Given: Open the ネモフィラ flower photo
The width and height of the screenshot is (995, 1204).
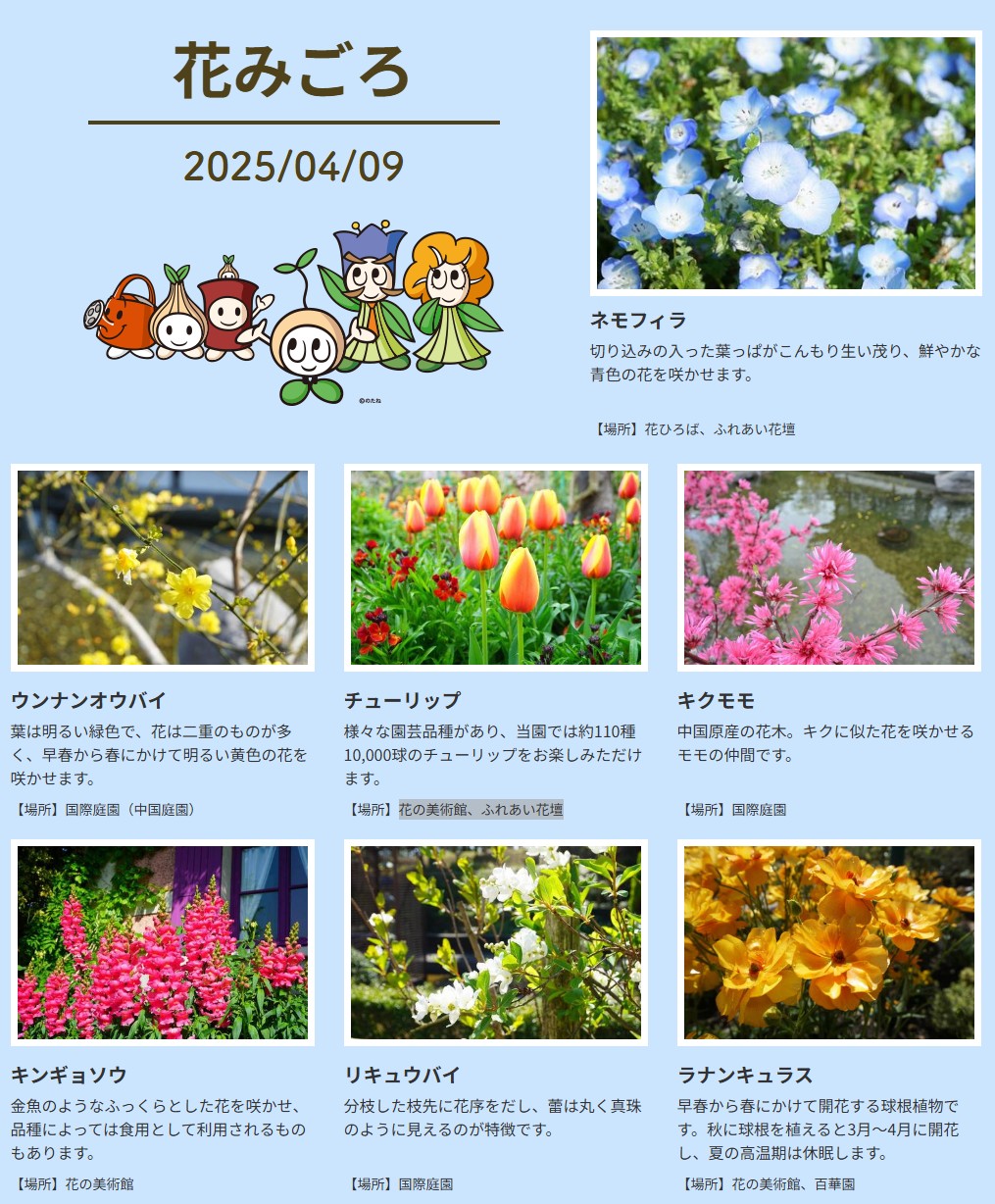Looking at the screenshot, I should (785, 163).
